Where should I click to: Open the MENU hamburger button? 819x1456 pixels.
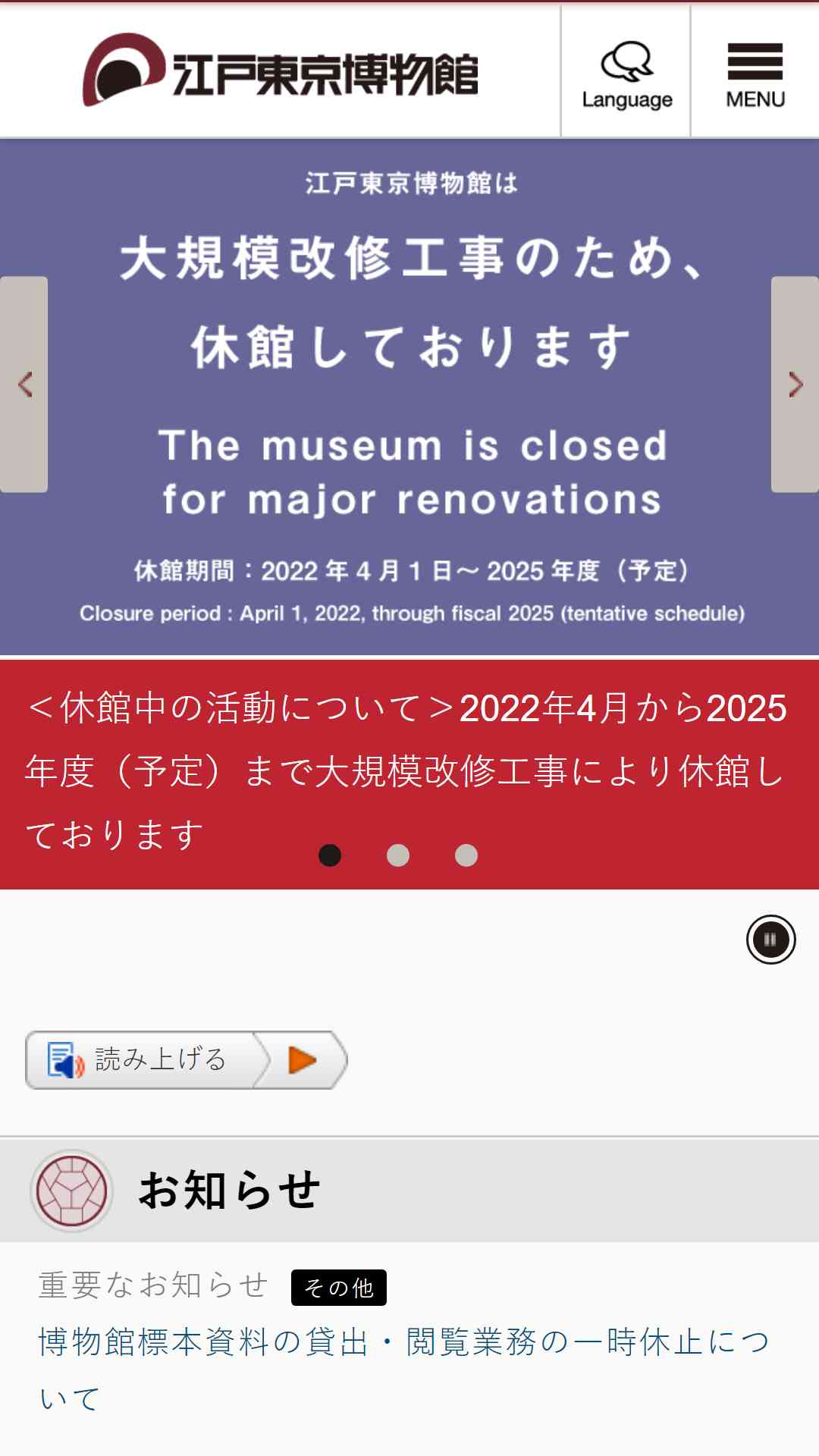click(x=755, y=73)
